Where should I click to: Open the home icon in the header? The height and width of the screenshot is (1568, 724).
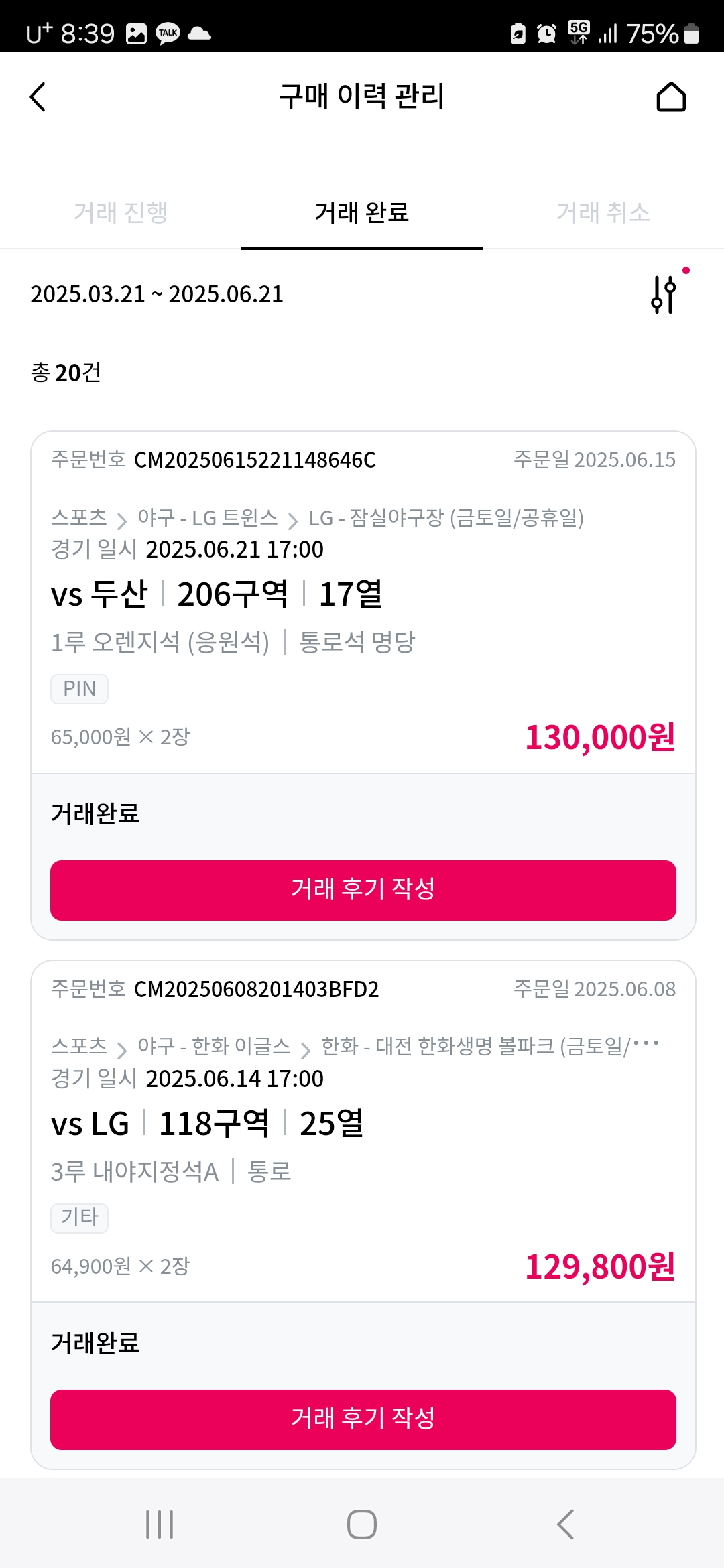point(671,97)
